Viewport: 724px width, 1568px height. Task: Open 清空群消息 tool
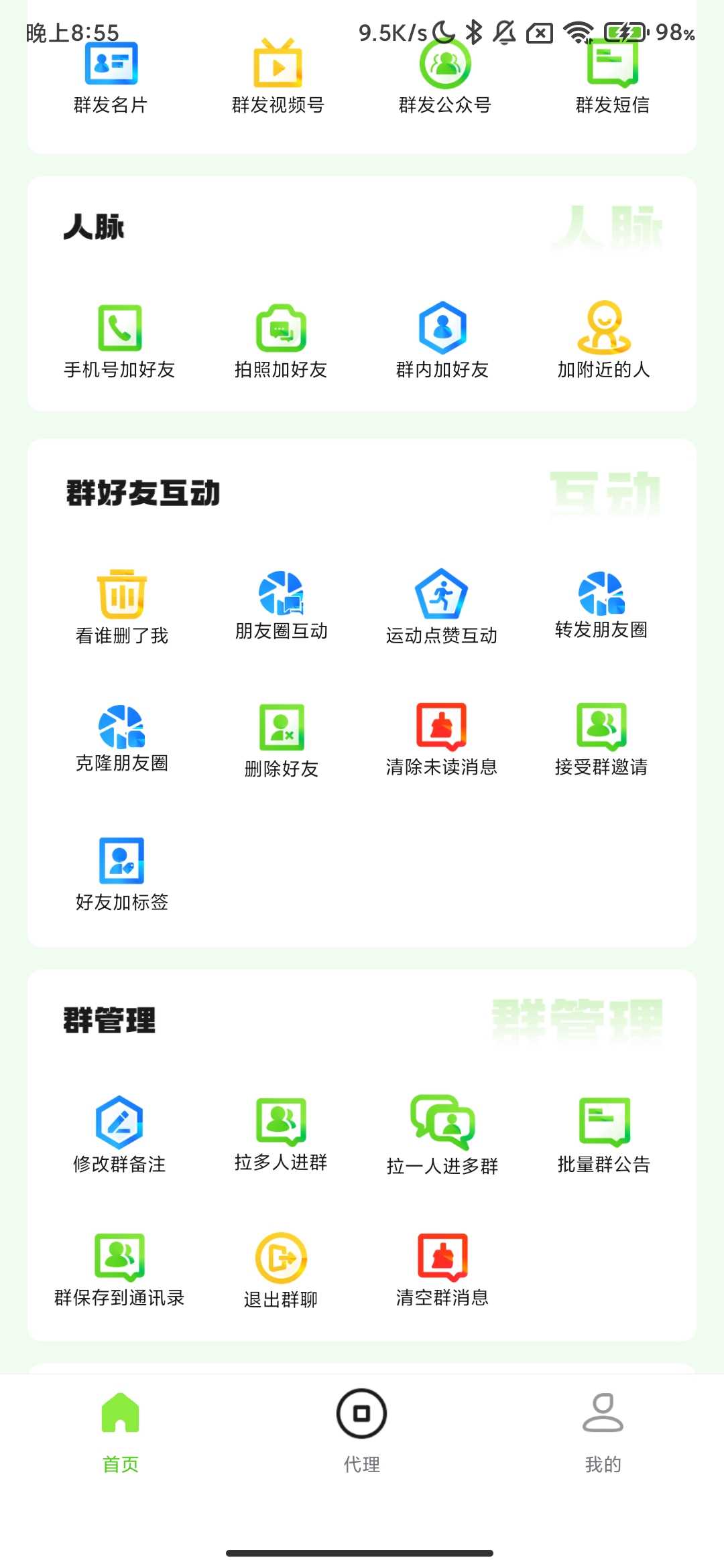point(442,1269)
